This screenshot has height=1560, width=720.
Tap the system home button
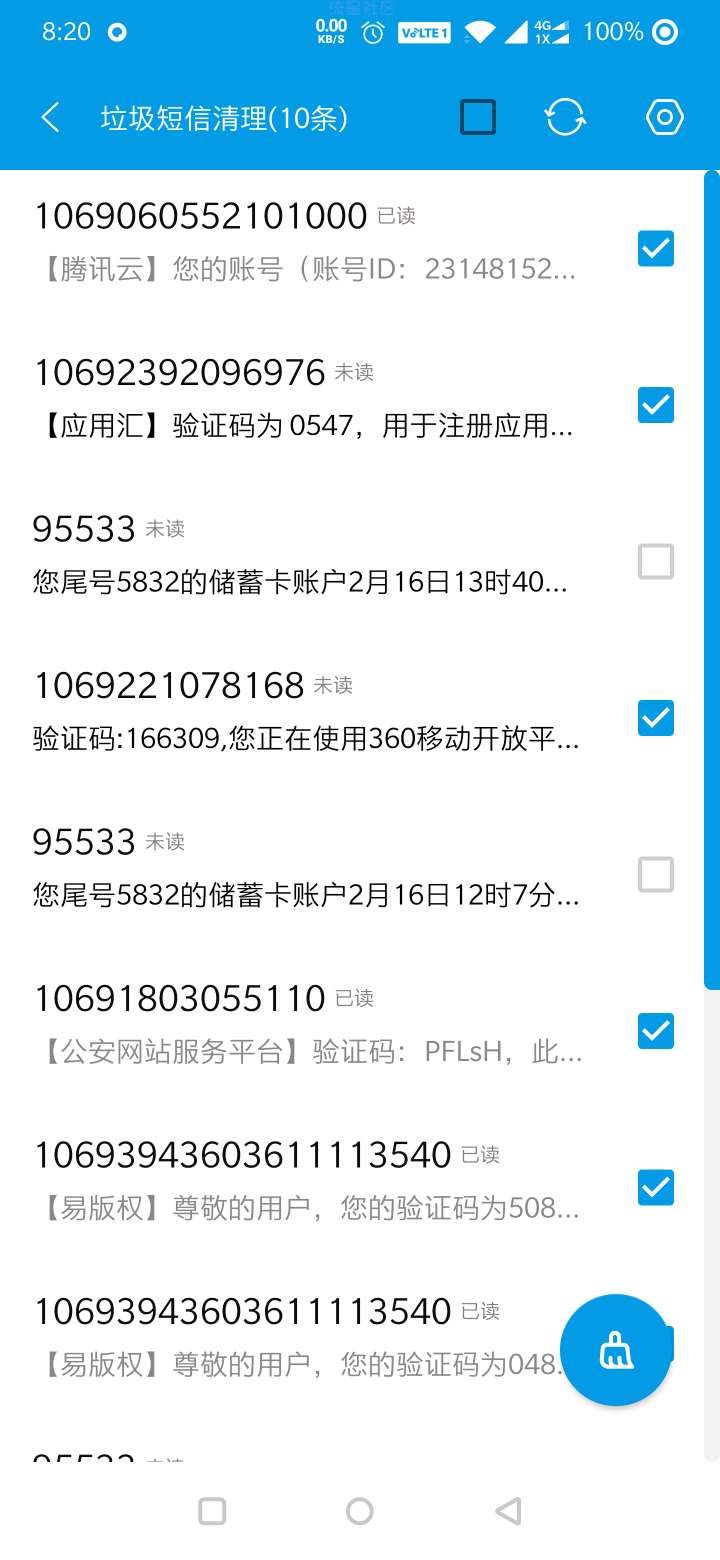point(360,1511)
